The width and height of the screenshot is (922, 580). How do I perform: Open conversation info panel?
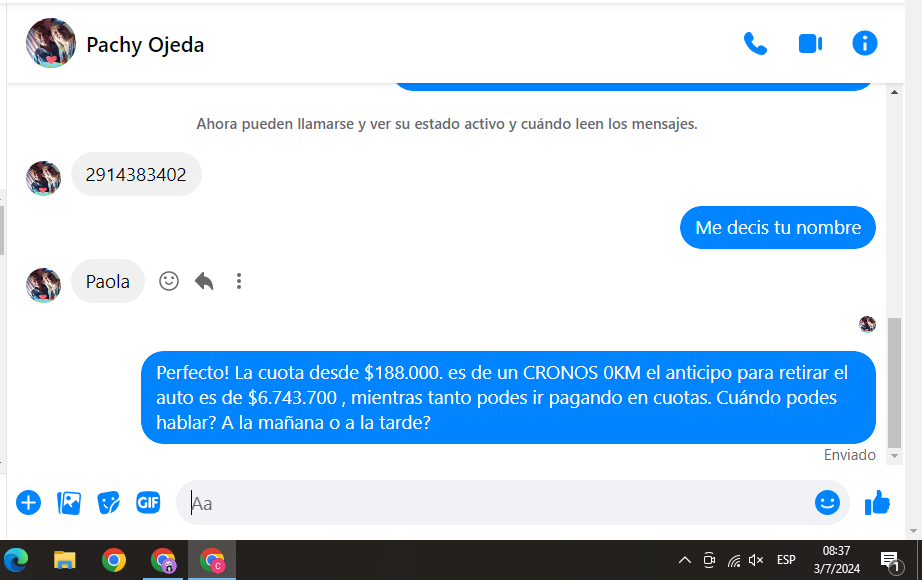click(x=864, y=43)
